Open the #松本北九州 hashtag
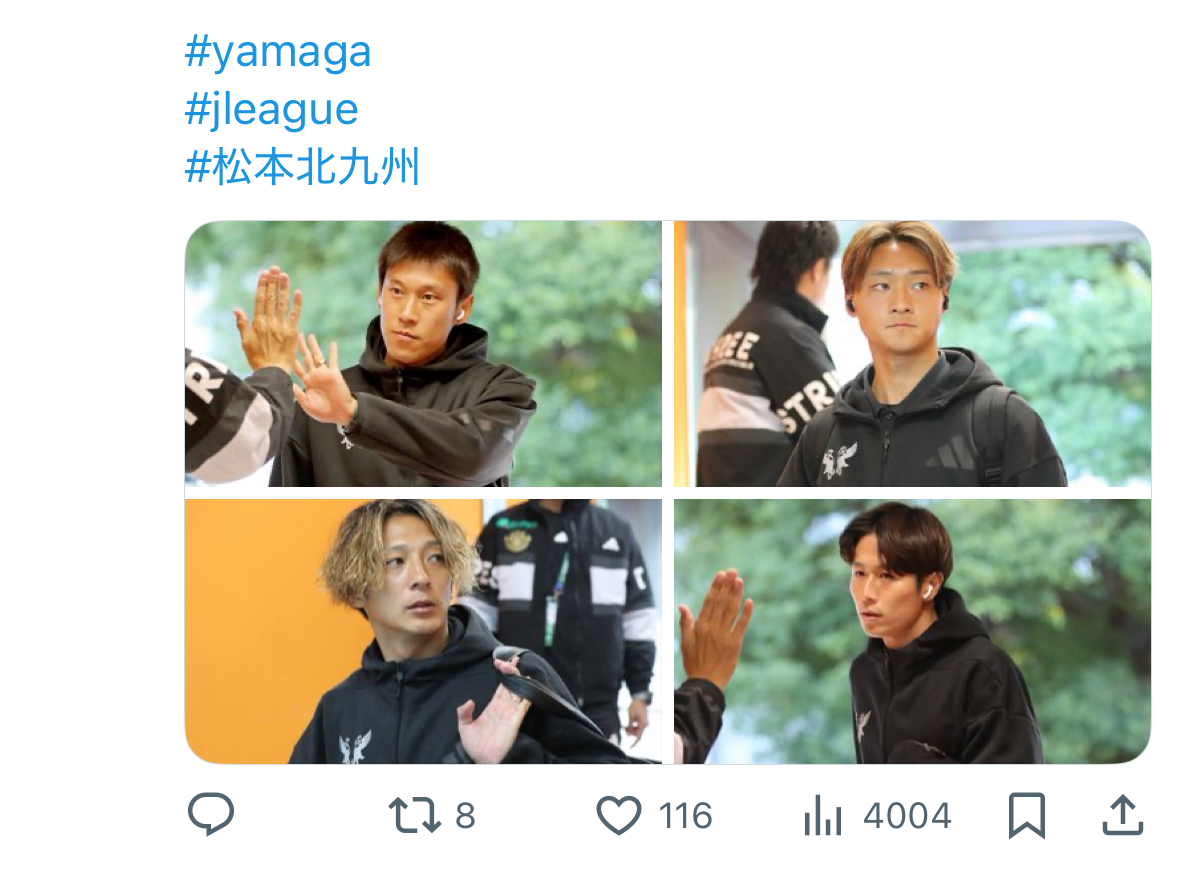The height and width of the screenshot is (874, 1179). coord(302,168)
